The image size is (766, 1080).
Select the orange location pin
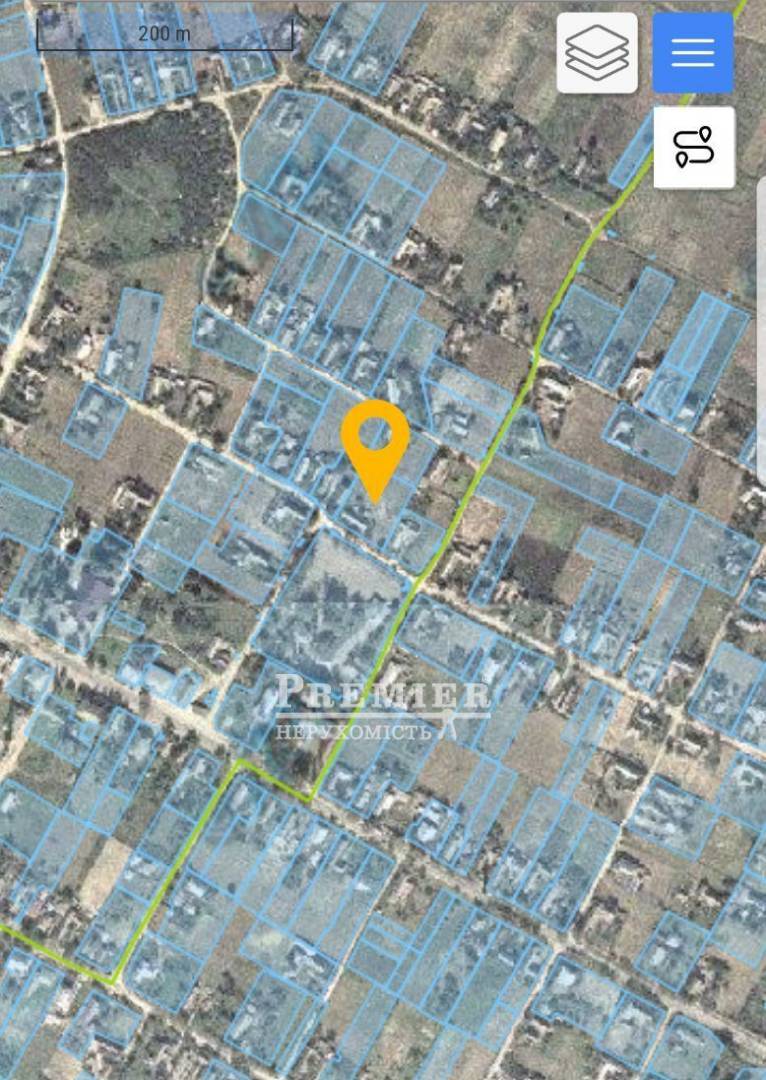tap(375, 440)
